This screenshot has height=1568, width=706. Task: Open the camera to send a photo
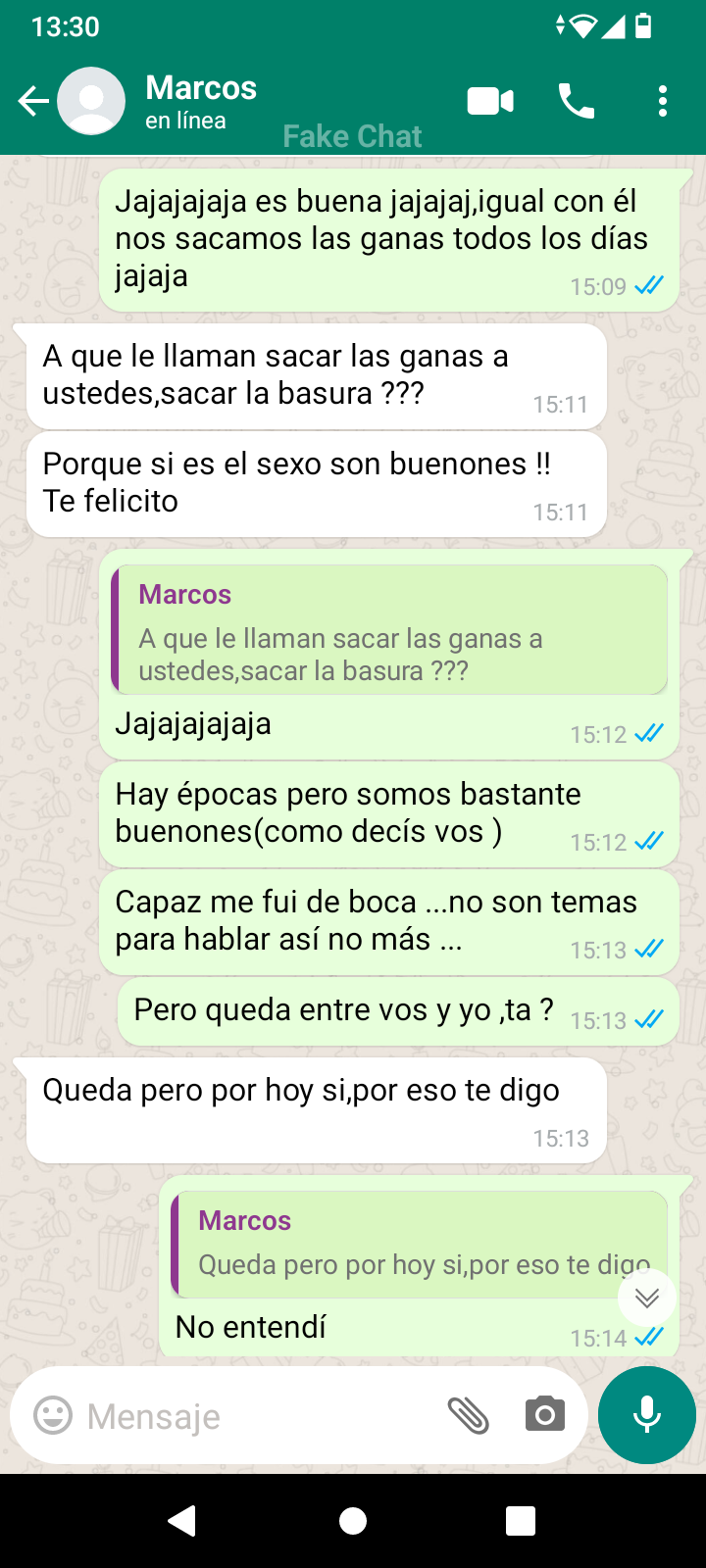[545, 1415]
